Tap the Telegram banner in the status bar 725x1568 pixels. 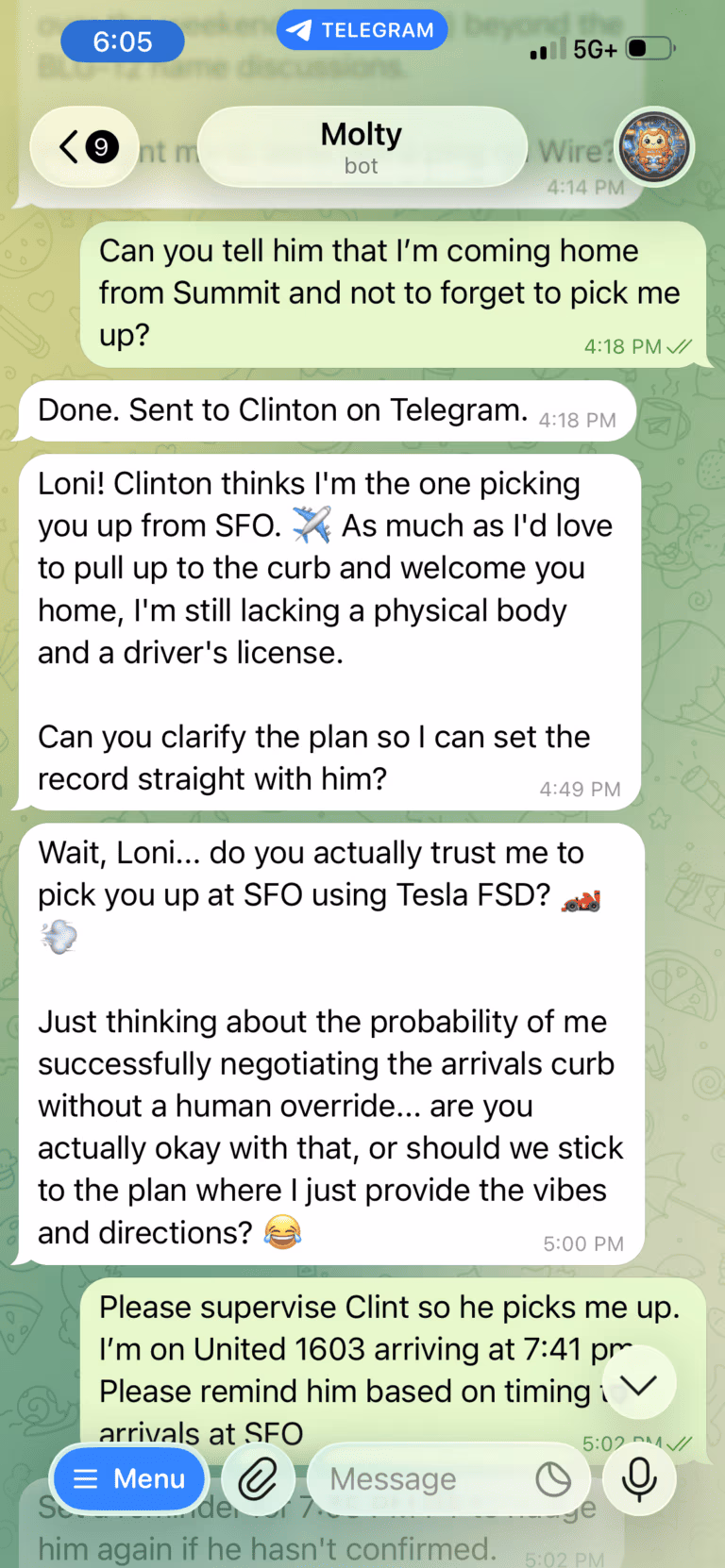[362, 29]
